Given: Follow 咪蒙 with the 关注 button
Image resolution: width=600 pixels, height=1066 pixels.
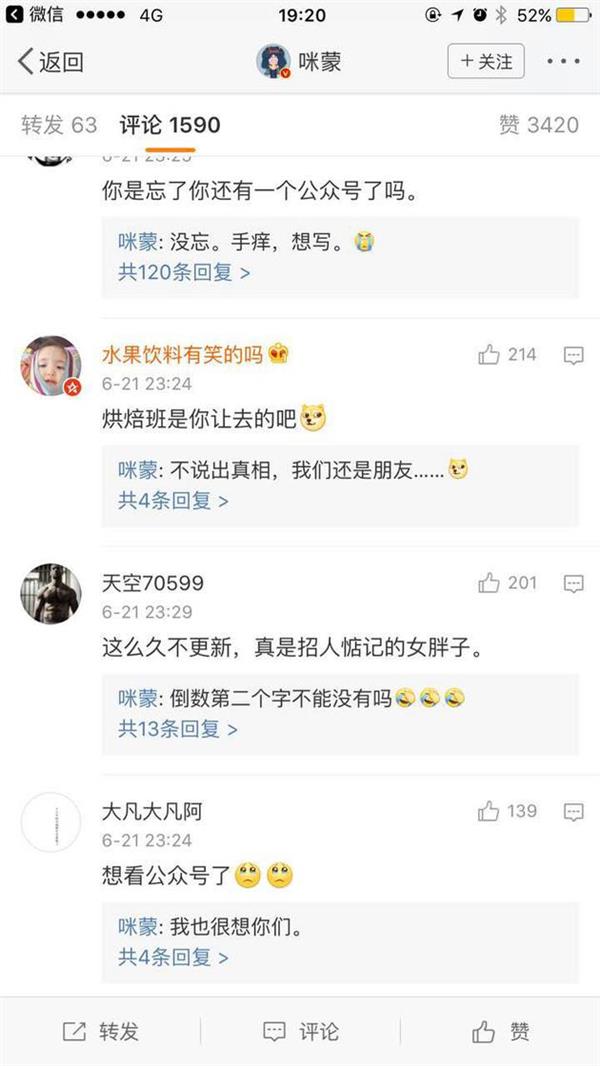Looking at the screenshot, I should point(486,62).
